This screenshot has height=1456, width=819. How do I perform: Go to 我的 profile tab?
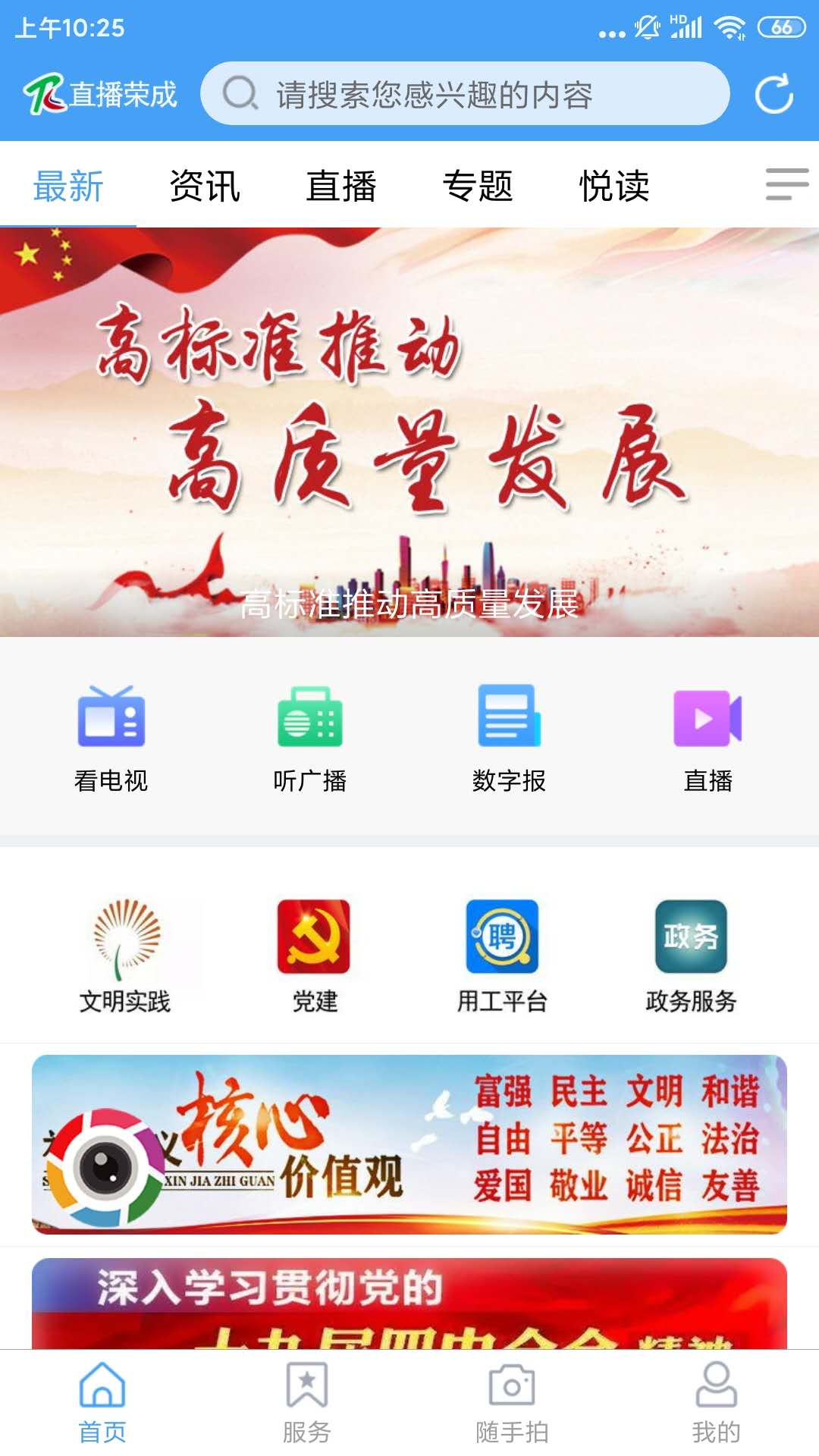pos(716,1403)
